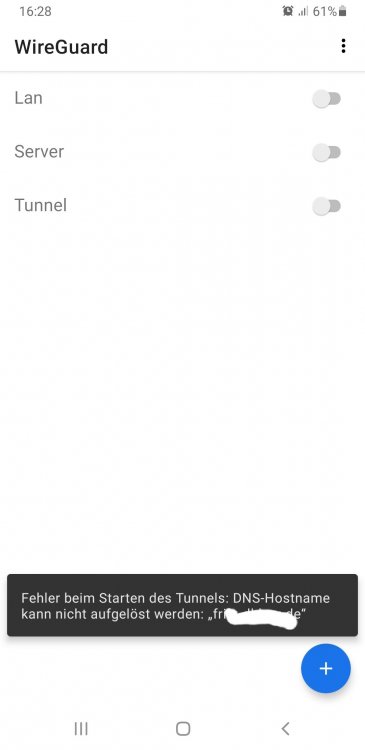Add a new tunnel with plus button
365x750 pixels.
326,668
